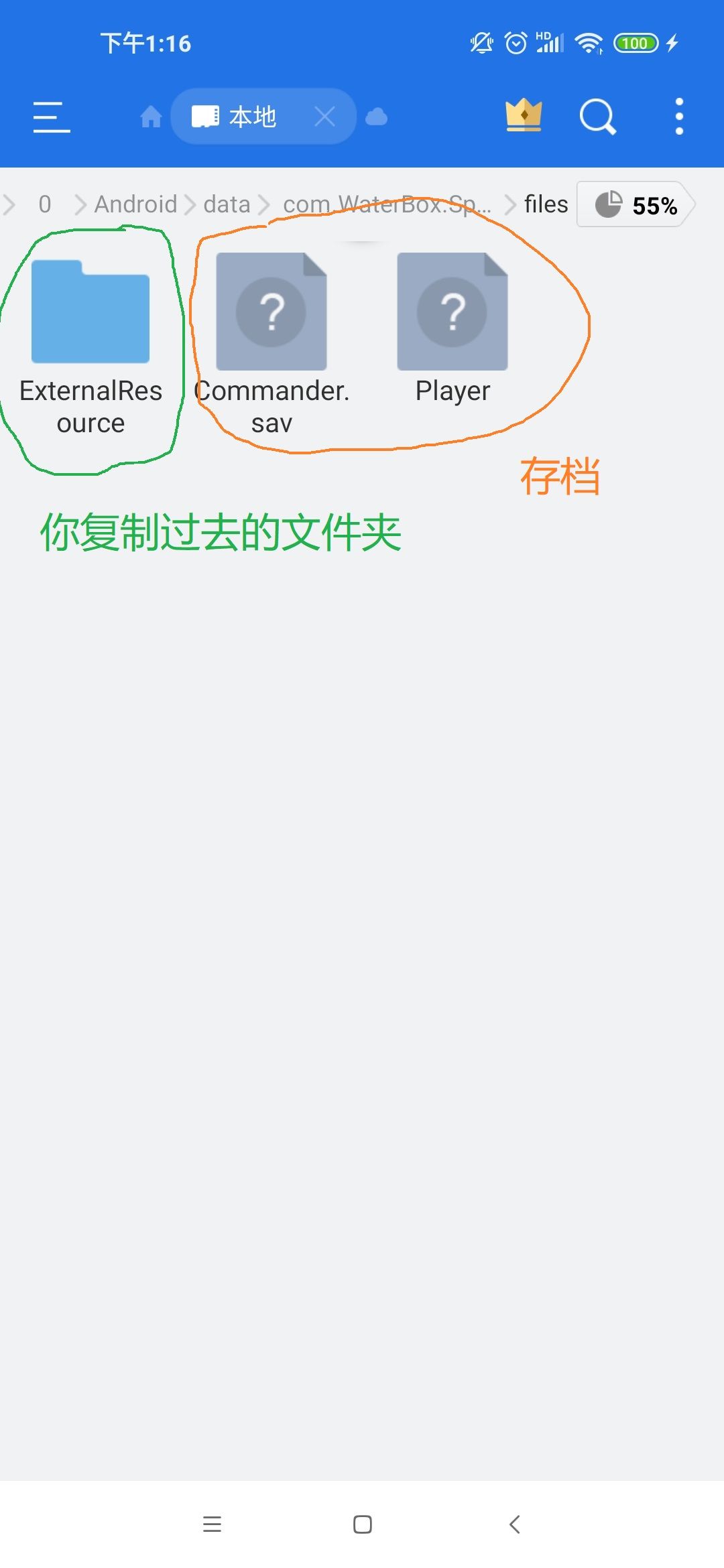Click the SD card icon on 本地 tab
Viewport: 724px width, 1568px height.
tap(204, 115)
